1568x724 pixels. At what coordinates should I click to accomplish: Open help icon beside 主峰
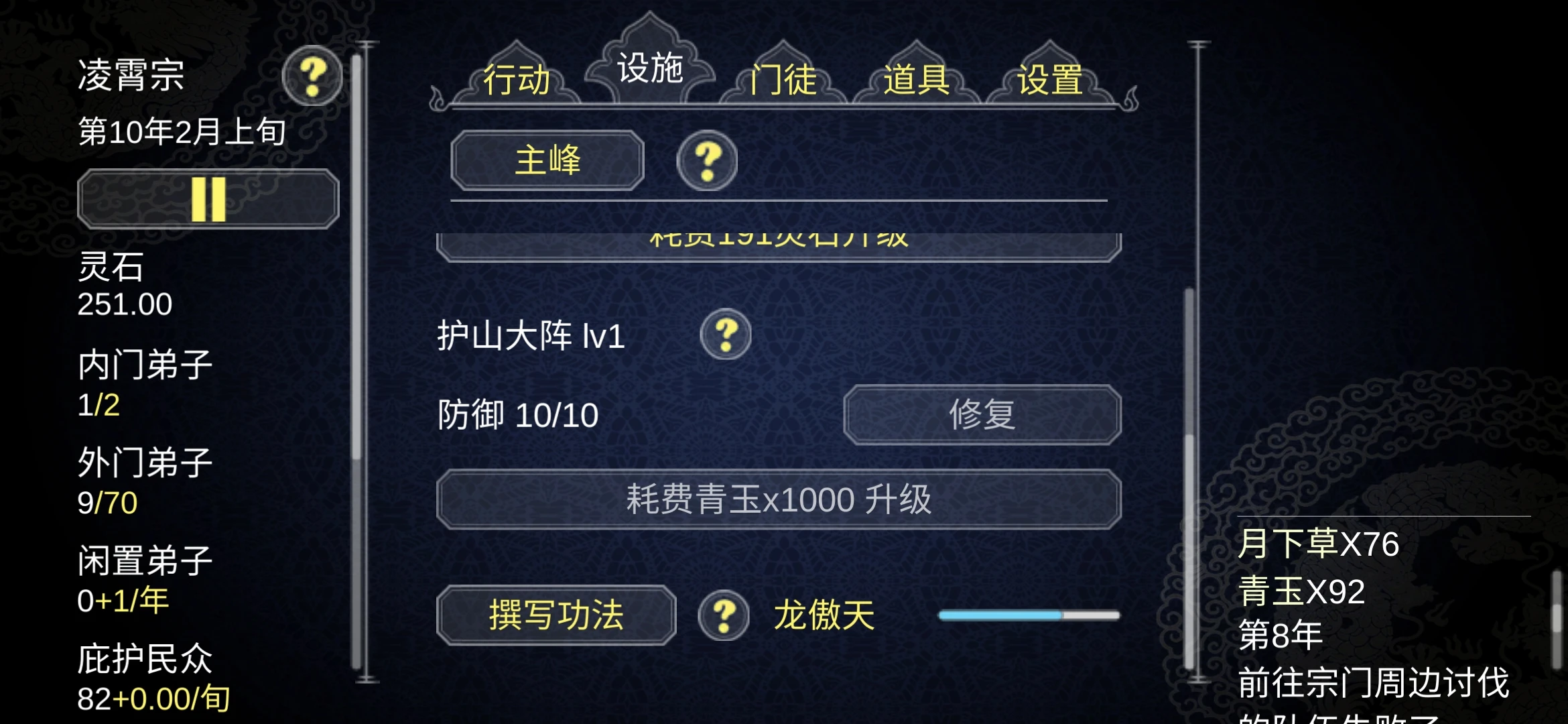pyautogui.click(x=707, y=161)
